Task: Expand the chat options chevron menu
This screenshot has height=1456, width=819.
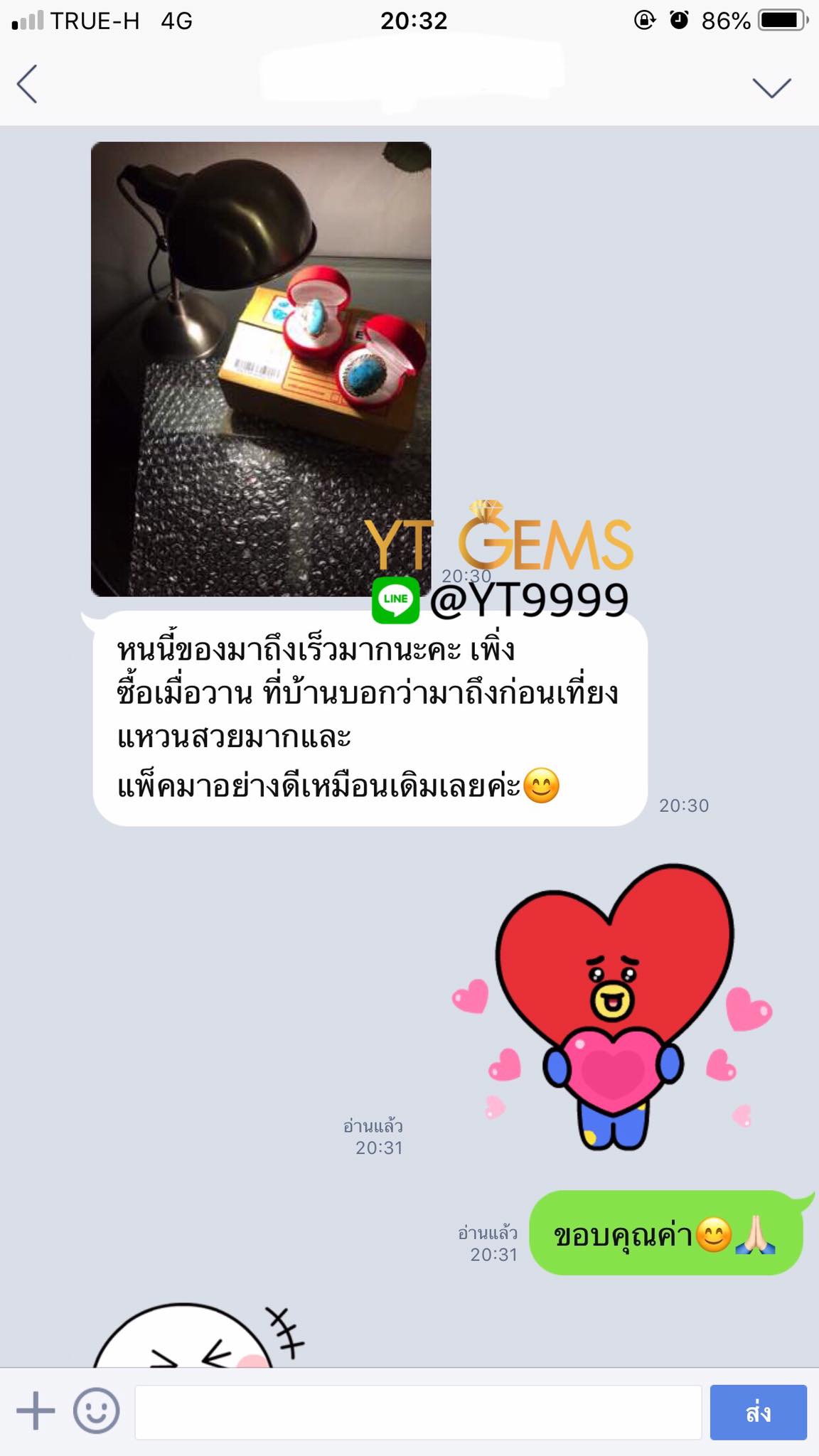Action: point(771,87)
